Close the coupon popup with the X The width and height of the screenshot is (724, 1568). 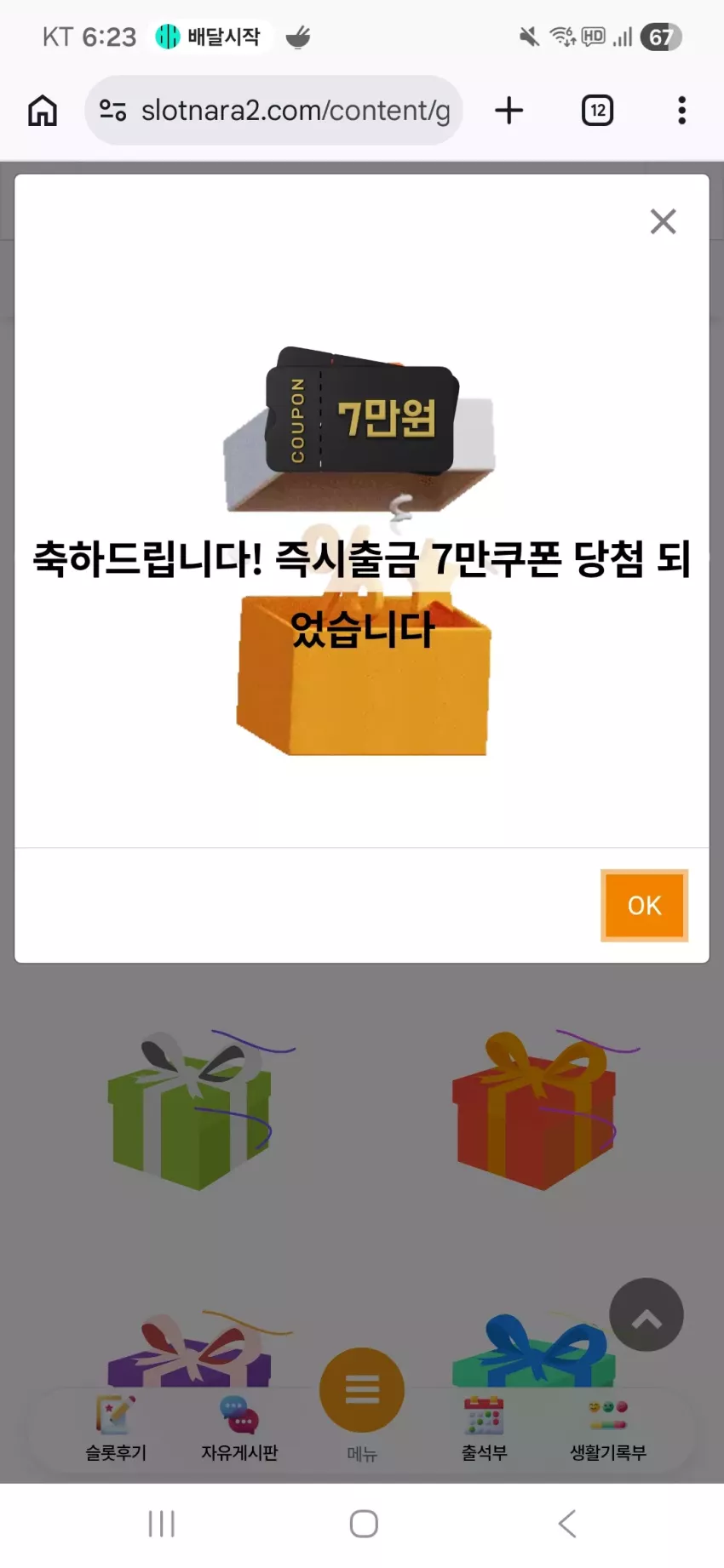coord(663,221)
